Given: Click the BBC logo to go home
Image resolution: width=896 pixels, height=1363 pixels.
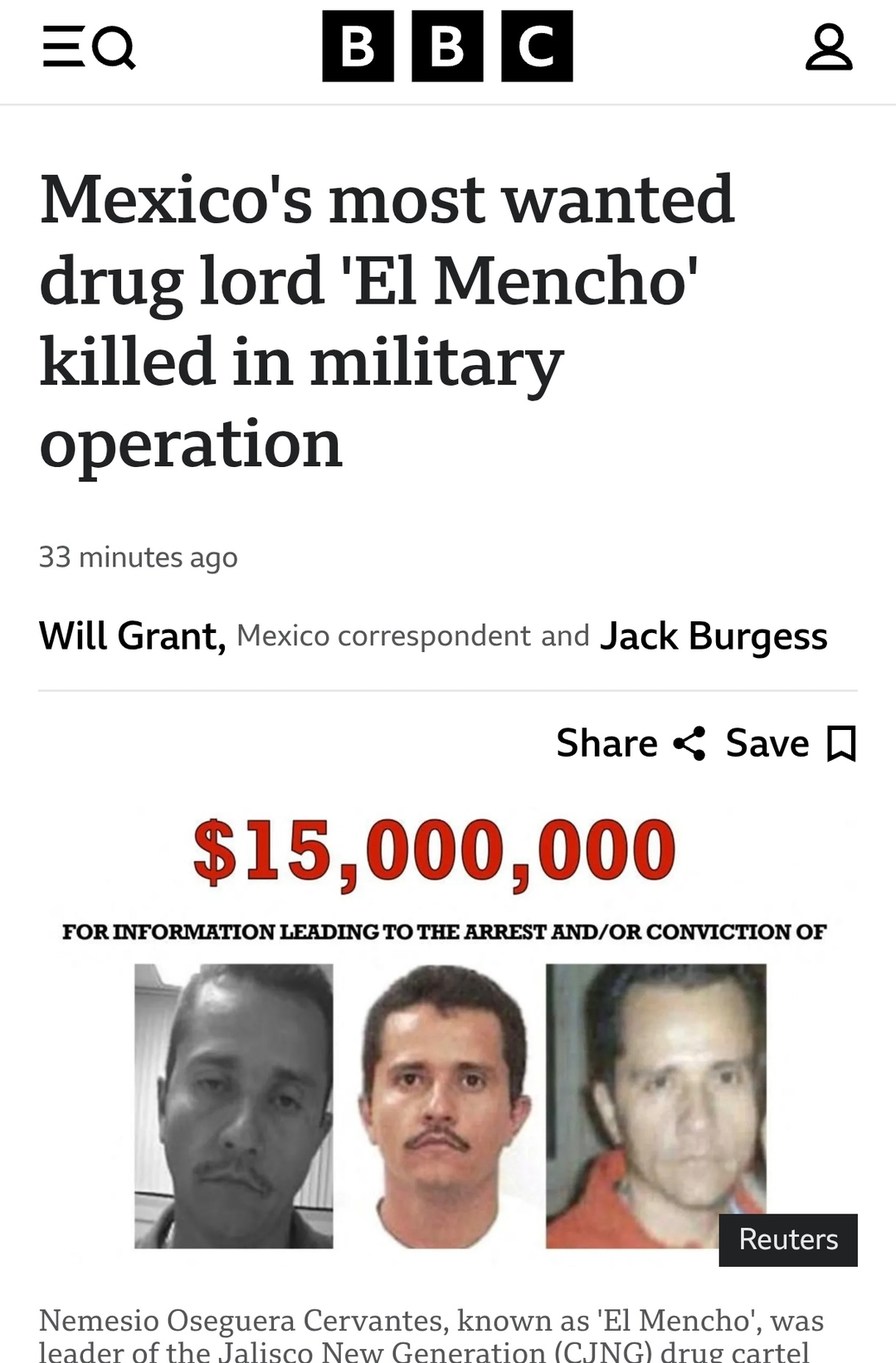Looking at the screenshot, I should tap(447, 47).
